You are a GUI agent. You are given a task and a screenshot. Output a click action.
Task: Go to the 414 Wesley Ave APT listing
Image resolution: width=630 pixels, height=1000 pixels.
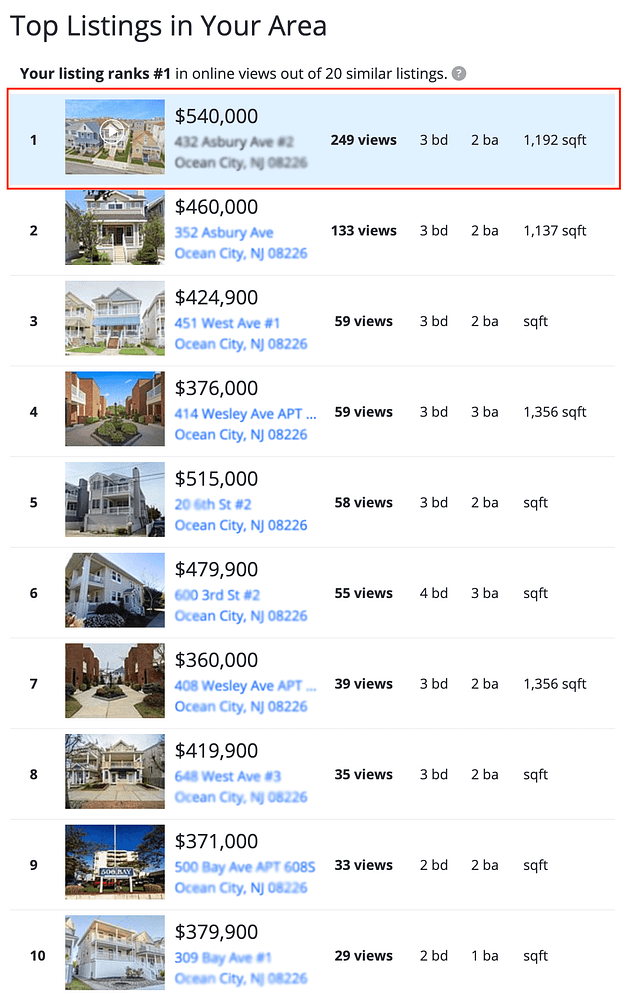point(245,413)
